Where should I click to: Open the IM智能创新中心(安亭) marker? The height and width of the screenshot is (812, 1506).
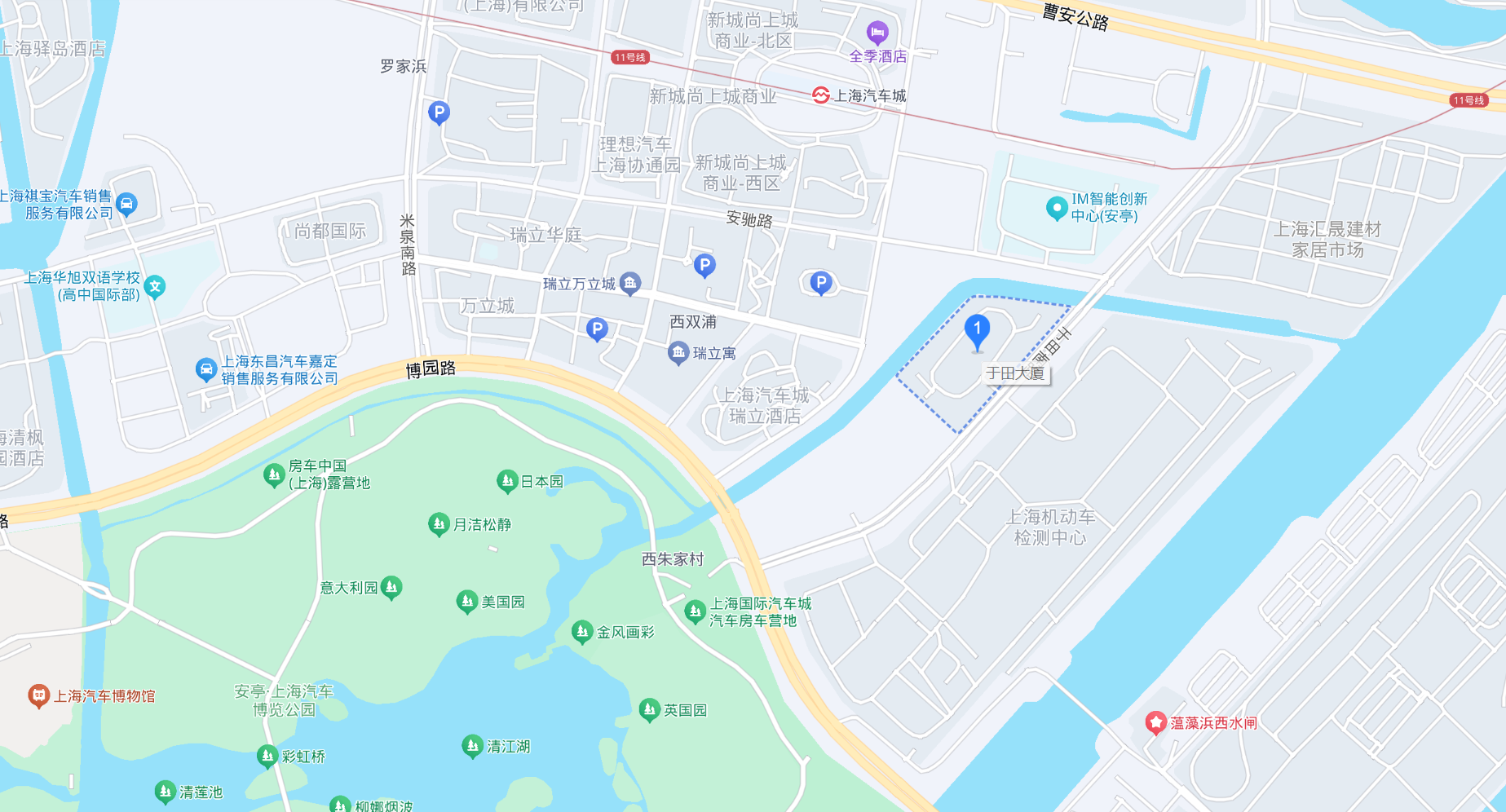click(1057, 208)
